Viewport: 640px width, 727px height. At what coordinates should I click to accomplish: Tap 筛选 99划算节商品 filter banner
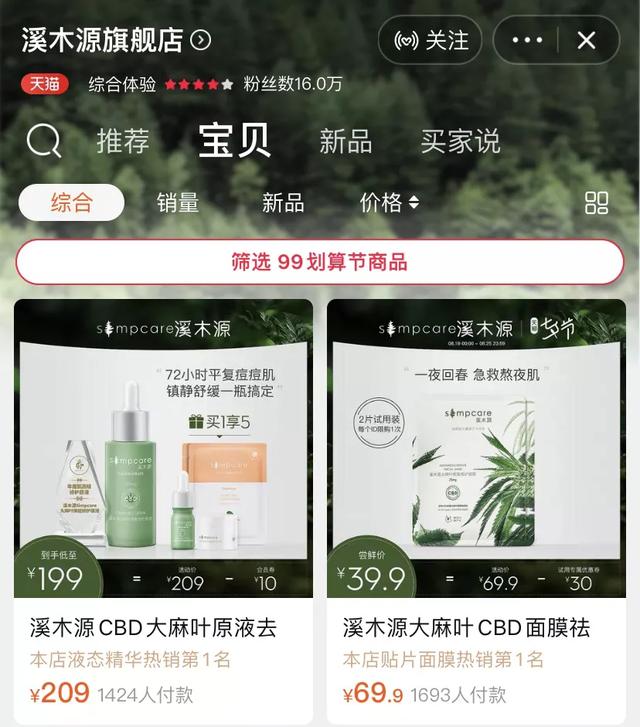(320, 262)
